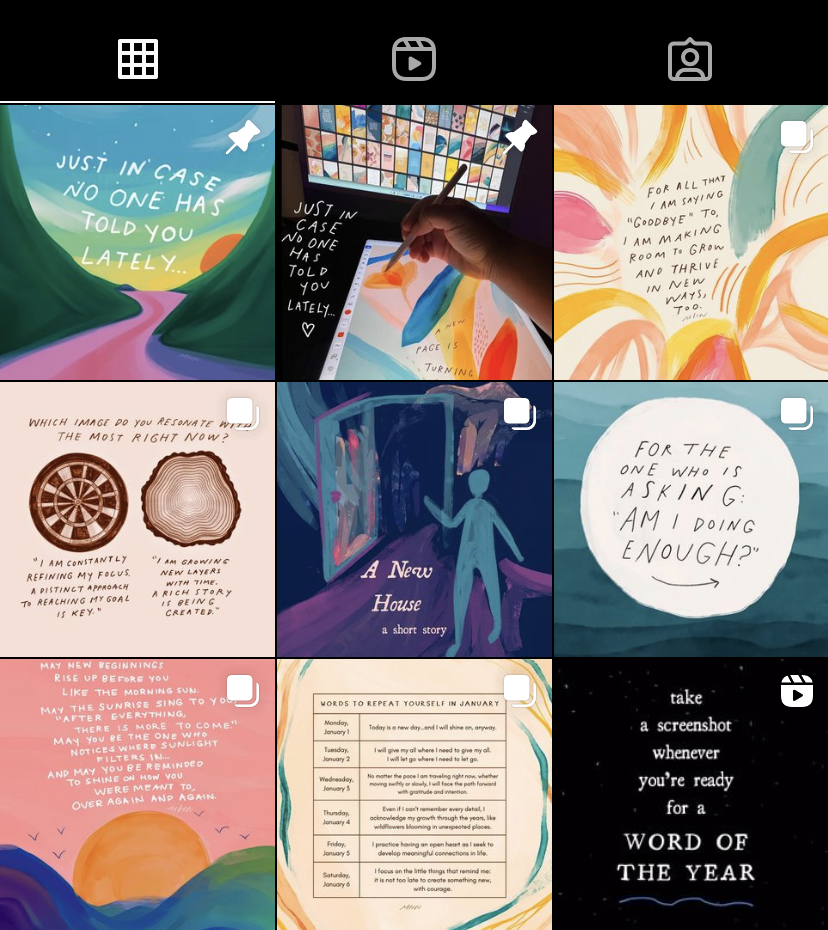
Task: Switch to the tagged photos tab
Action: (690, 59)
